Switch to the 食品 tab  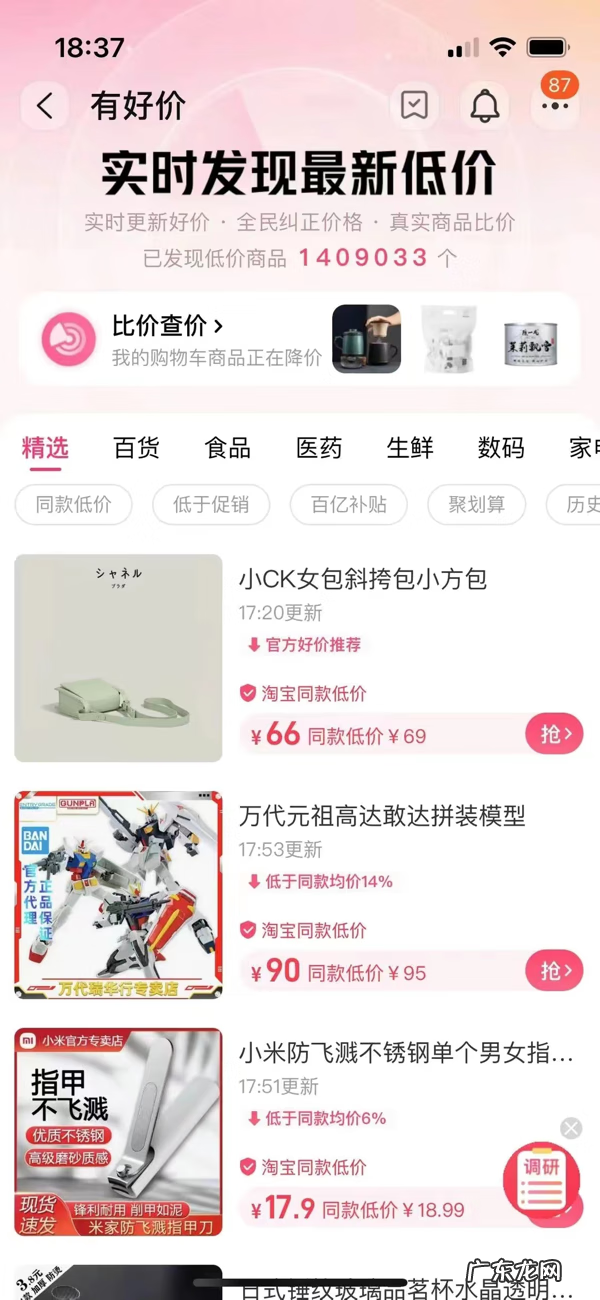(x=228, y=448)
